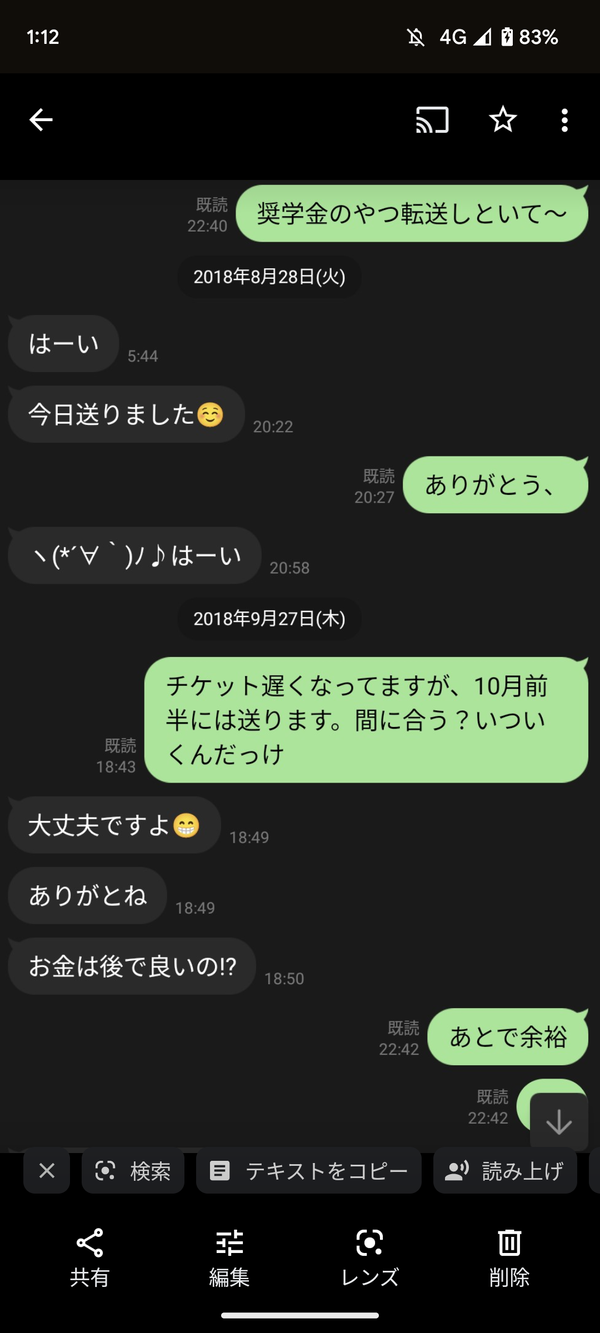The image size is (600, 1333).
Task: Choose the 読み上げ chip
Action: [505, 1171]
